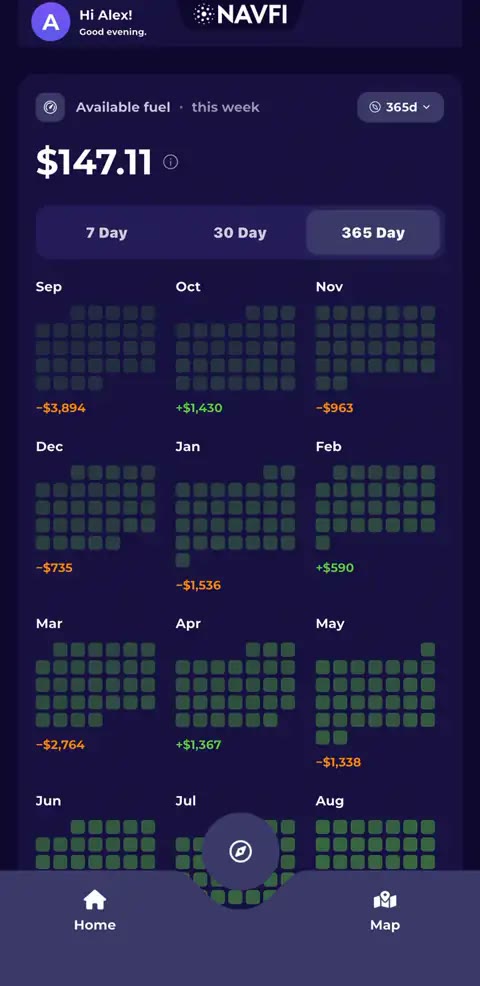Expand the 365d period dropdown
Image resolution: width=480 pixels, height=986 pixels.
tap(401, 107)
